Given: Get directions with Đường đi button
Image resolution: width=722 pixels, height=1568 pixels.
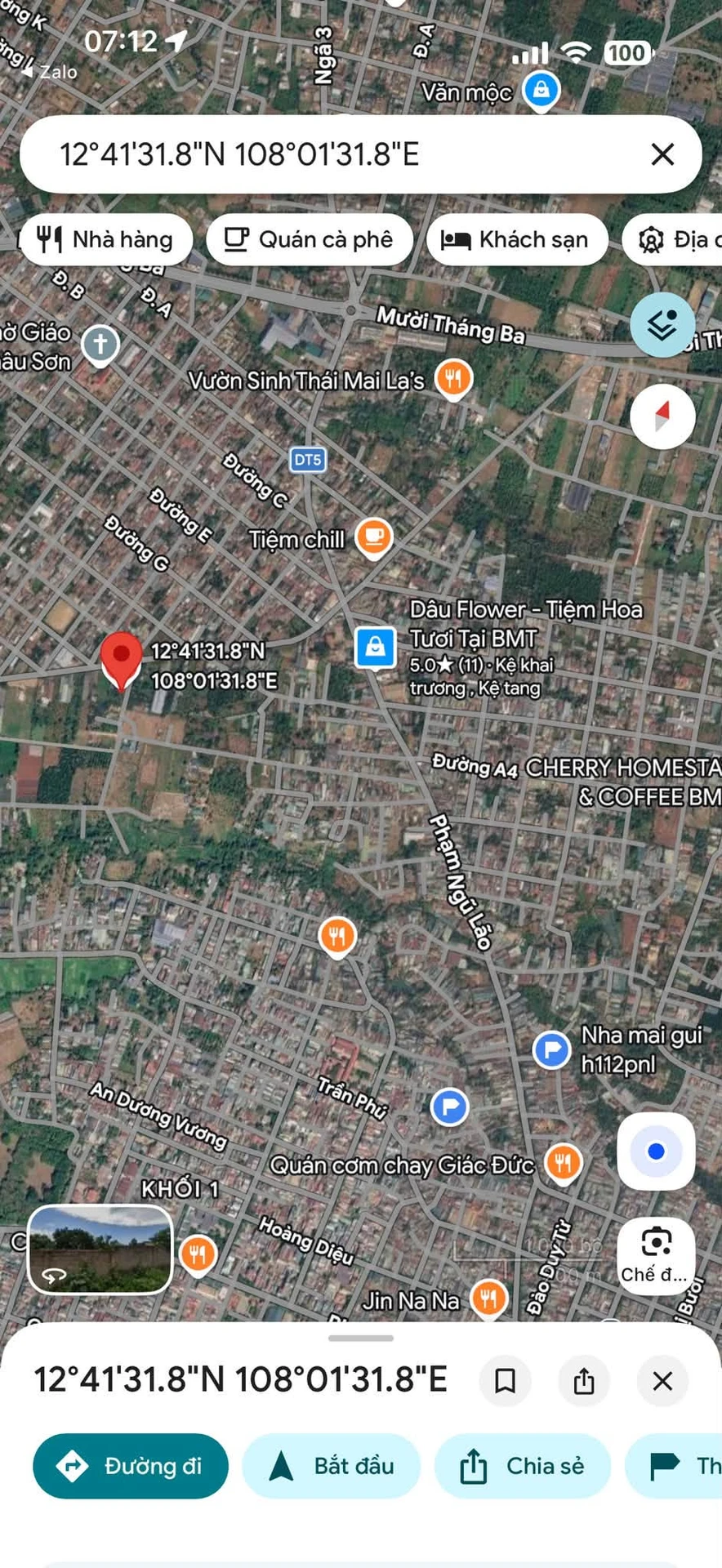Looking at the screenshot, I should pyautogui.click(x=131, y=1466).
